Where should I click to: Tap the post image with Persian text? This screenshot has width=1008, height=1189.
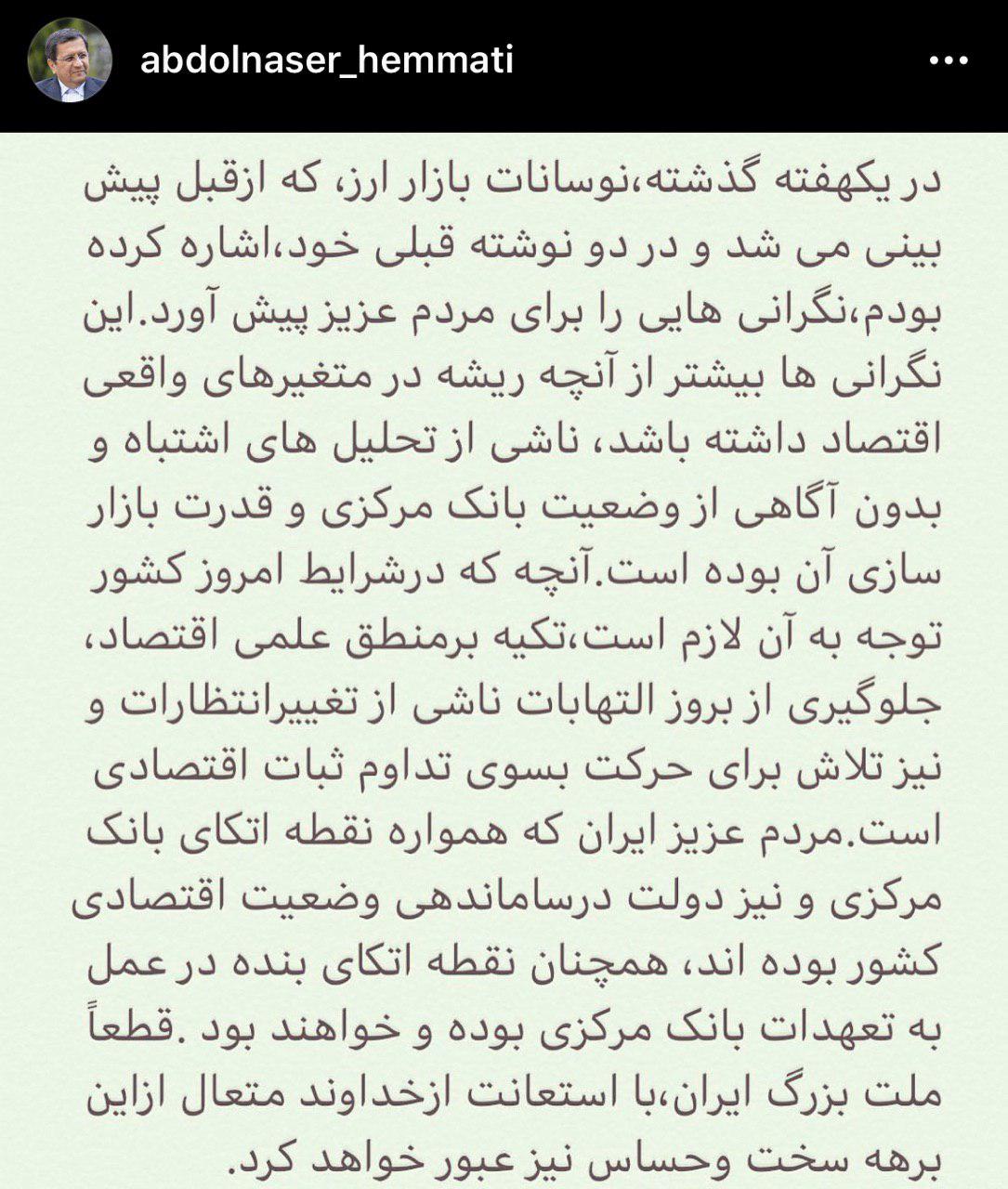pos(504,660)
